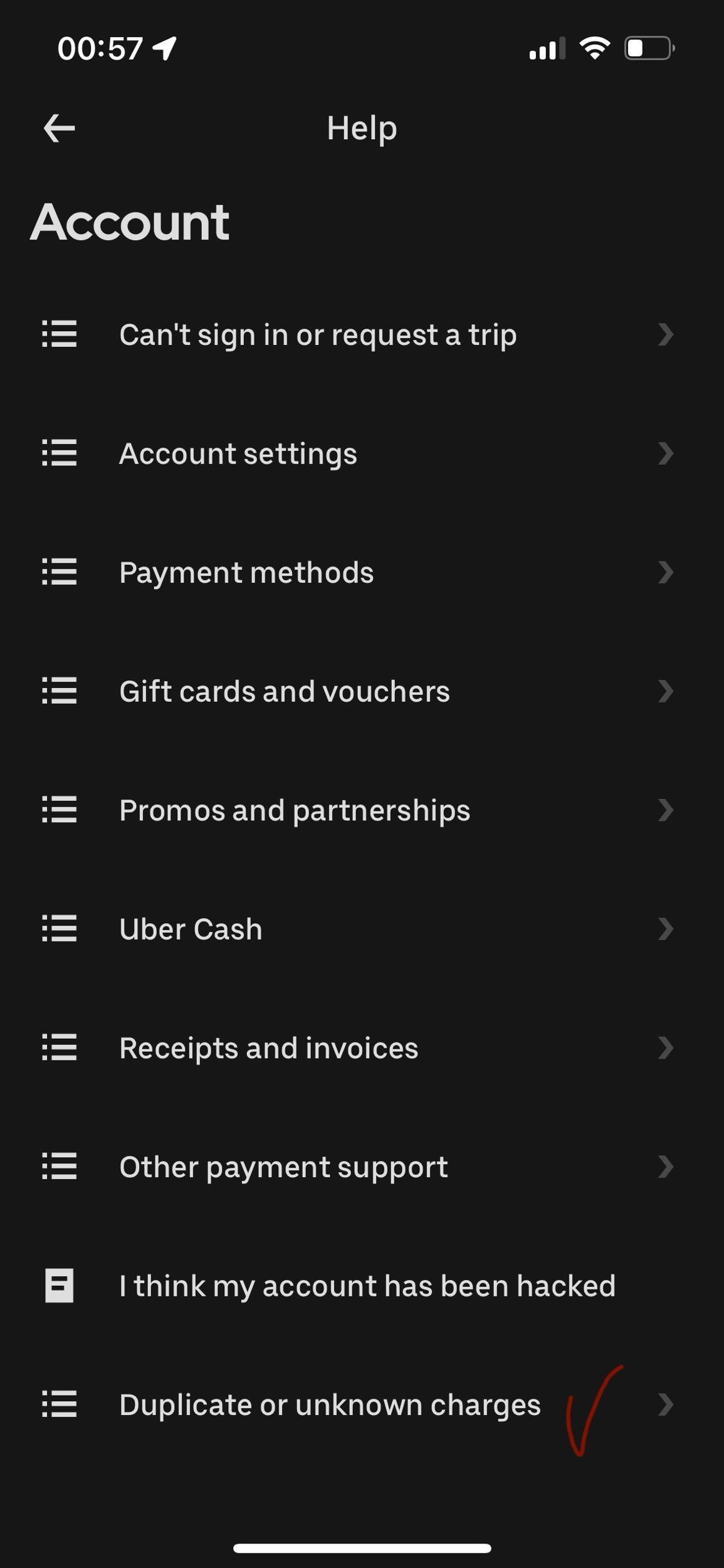Open Account settings help section
Viewport: 724px width, 1568px height.
click(x=238, y=454)
